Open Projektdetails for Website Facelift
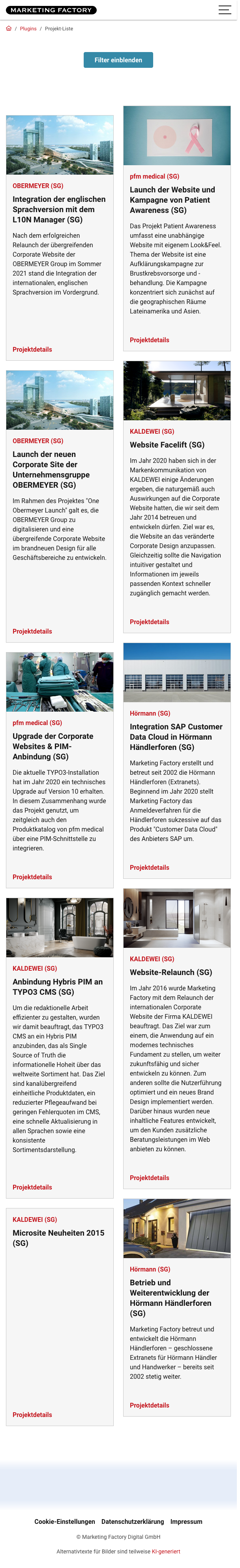Screen dimensions: 240x1568 [149, 622]
